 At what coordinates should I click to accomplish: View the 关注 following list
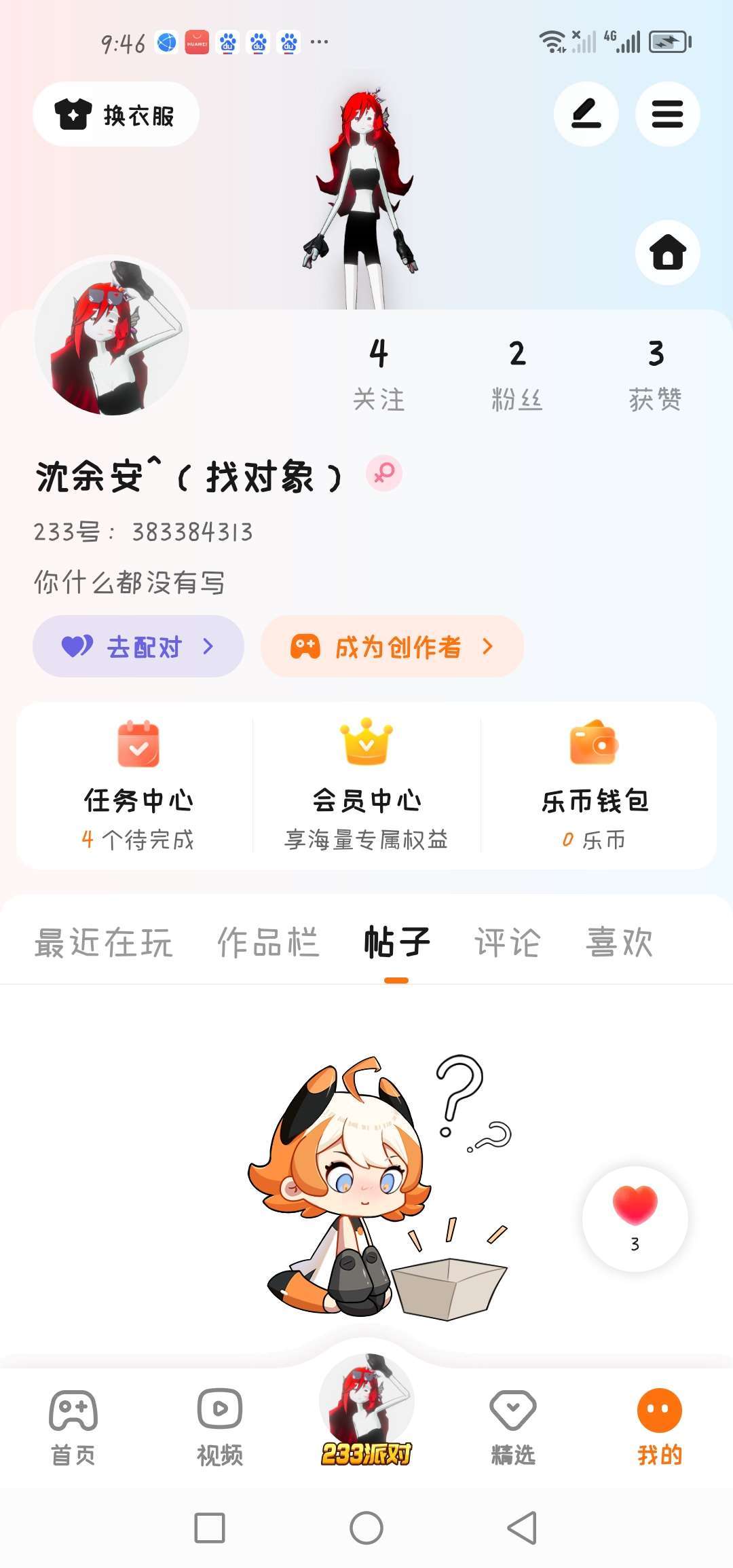[379, 375]
